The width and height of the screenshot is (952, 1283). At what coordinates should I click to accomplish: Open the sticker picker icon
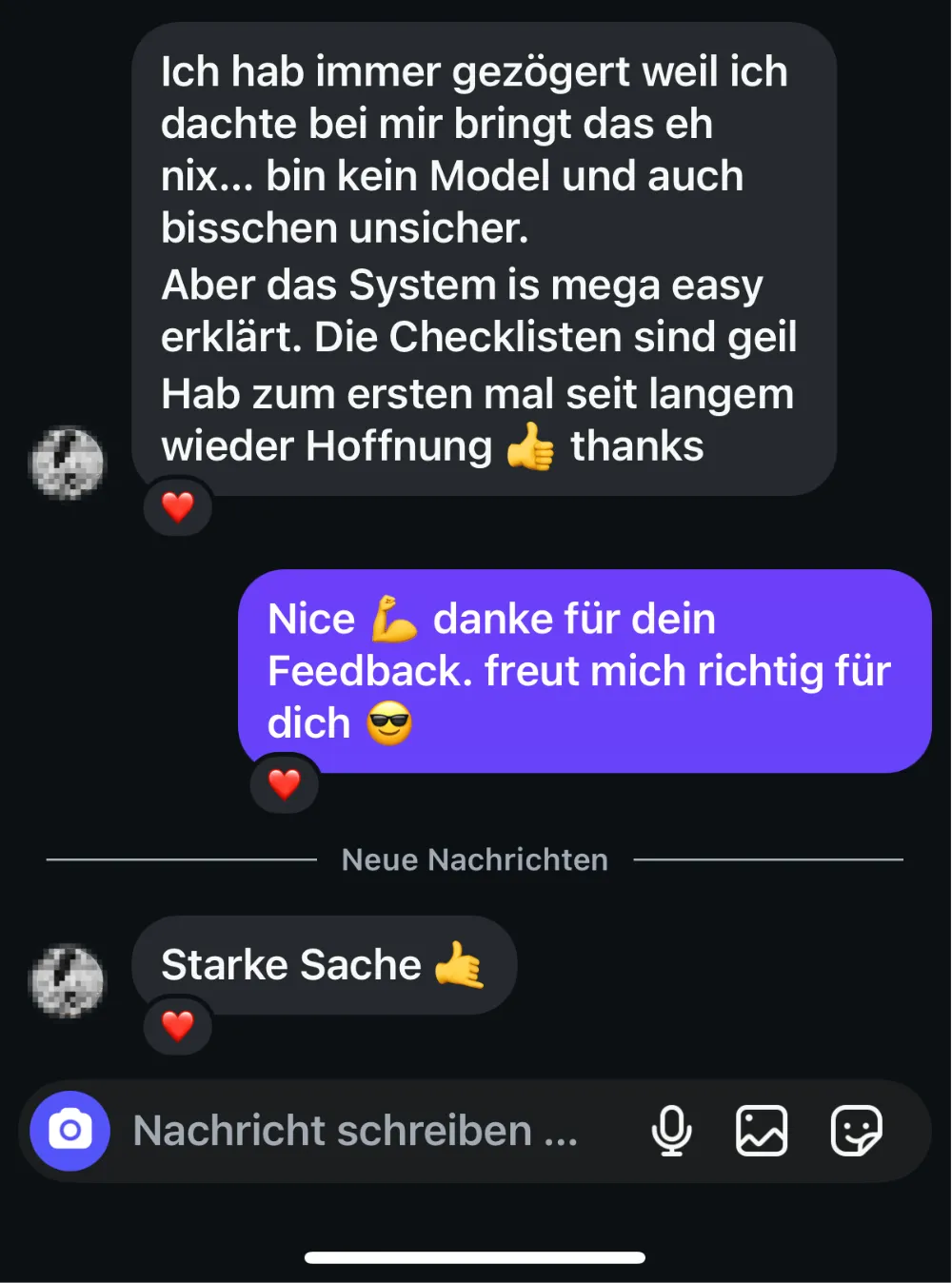[x=856, y=1131]
